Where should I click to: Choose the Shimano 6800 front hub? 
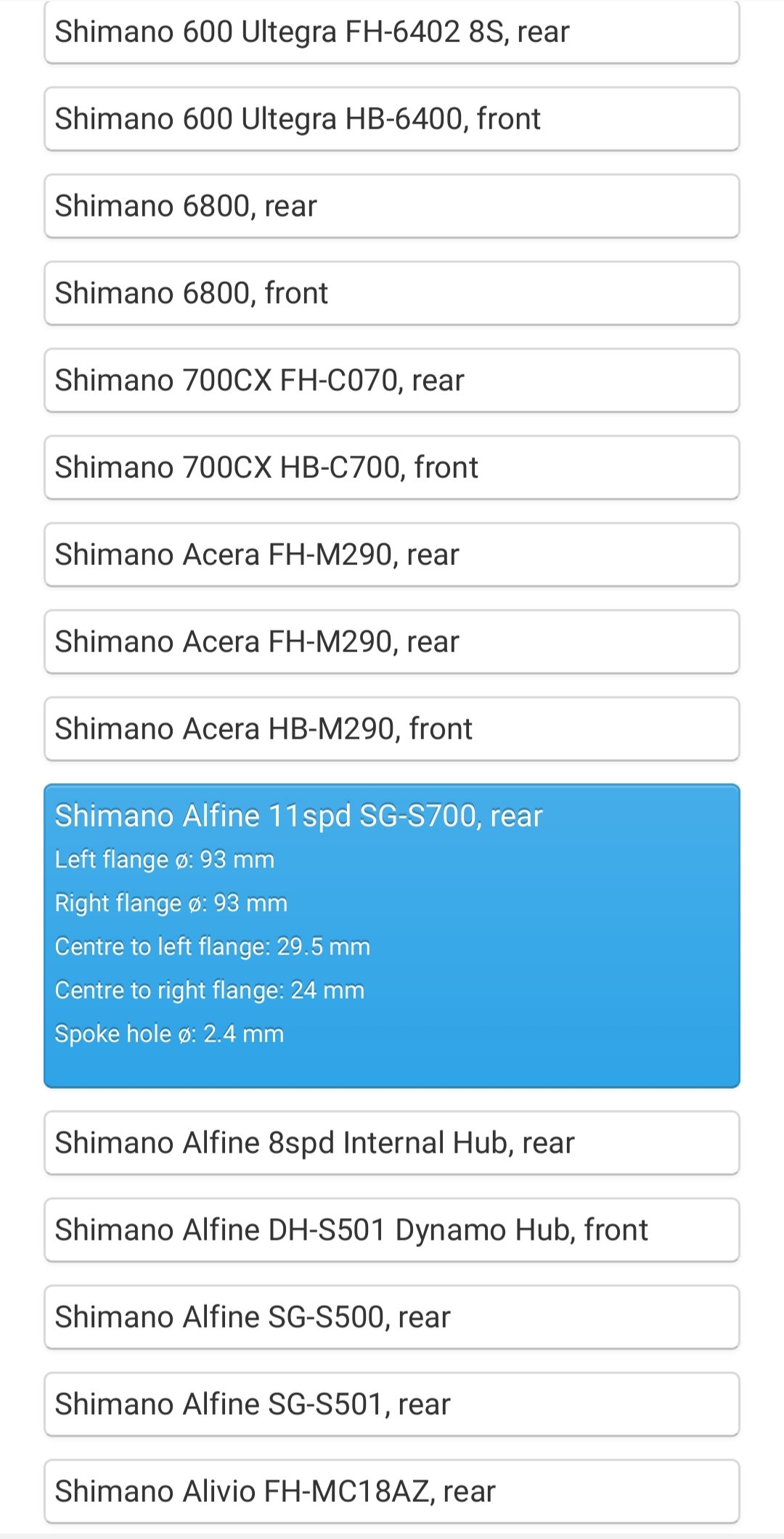coord(392,293)
